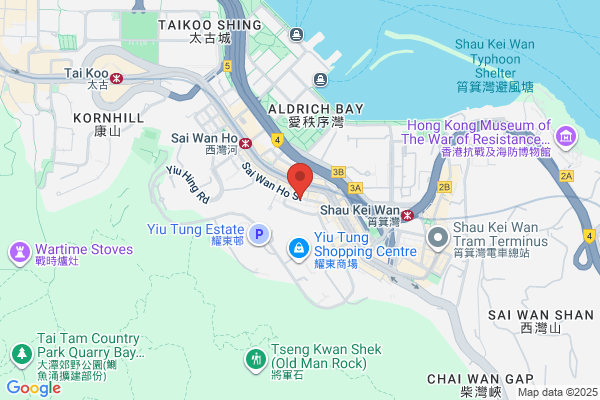Screen dimensions: 600x400
Task: Open the Hong Kong Museum of War of Resistance marker
Action: (x=566, y=137)
